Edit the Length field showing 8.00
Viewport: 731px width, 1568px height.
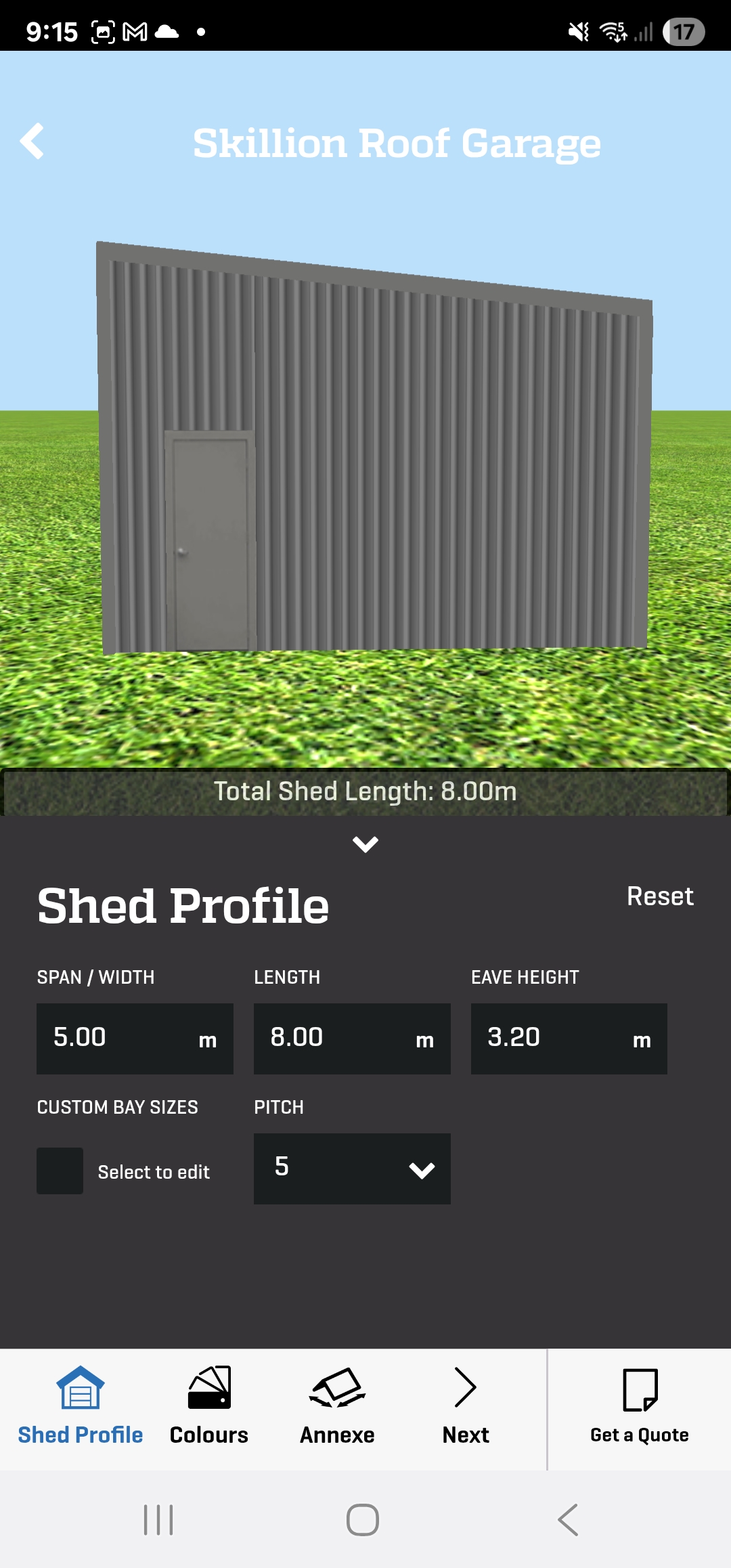pyautogui.click(x=352, y=1039)
